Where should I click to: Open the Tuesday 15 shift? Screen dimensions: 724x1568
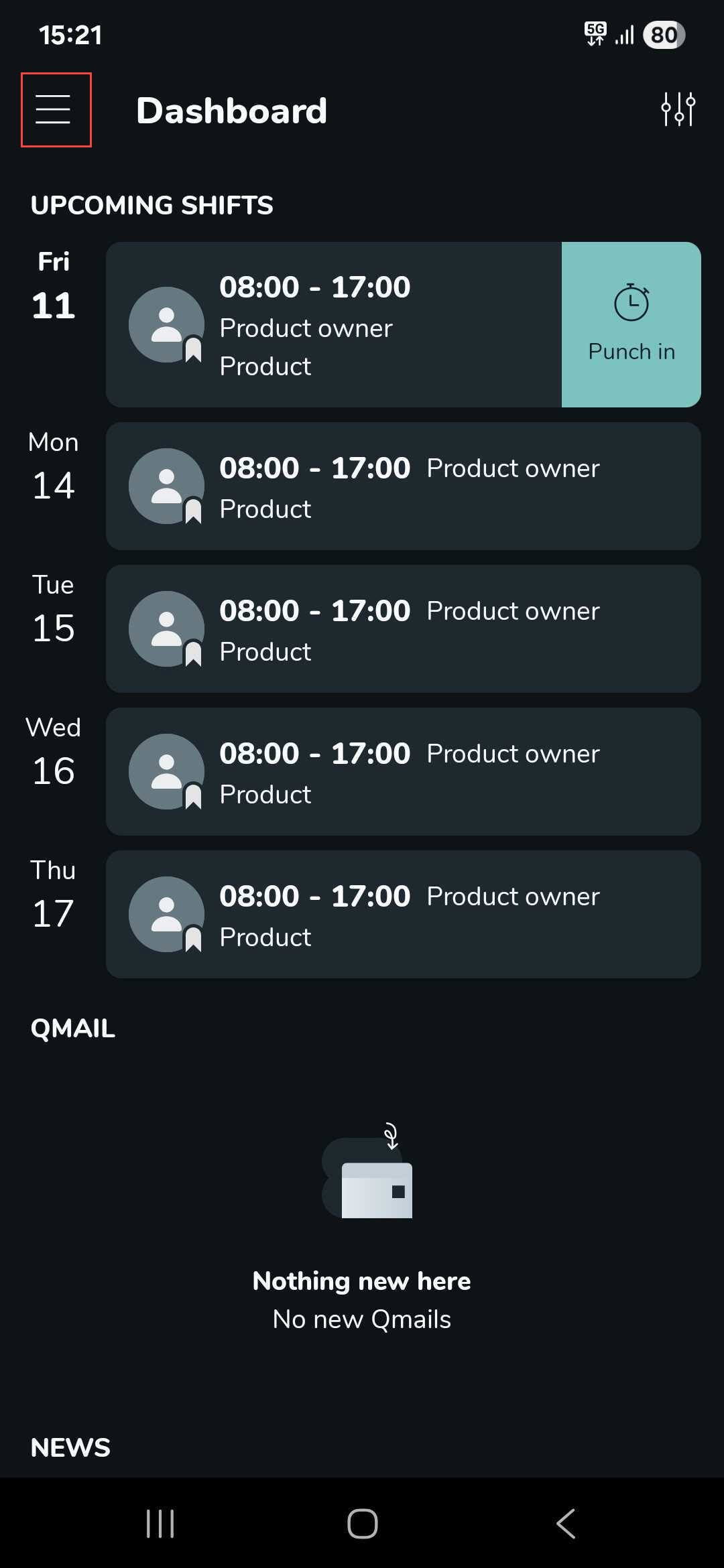(x=403, y=629)
